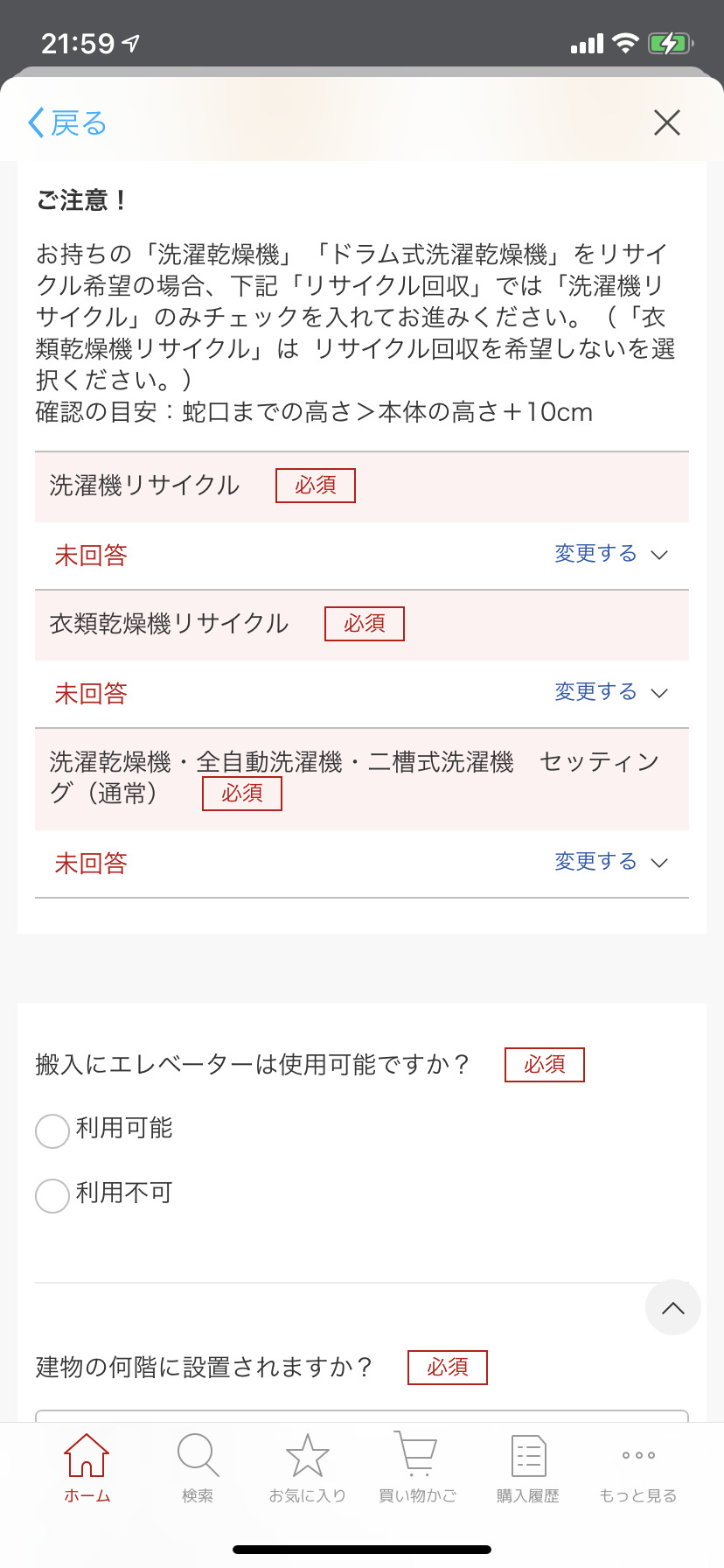Viewport: 724px width, 1568px height.
Task: Switch to the ホーム tab
Action: [x=87, y=1468]
